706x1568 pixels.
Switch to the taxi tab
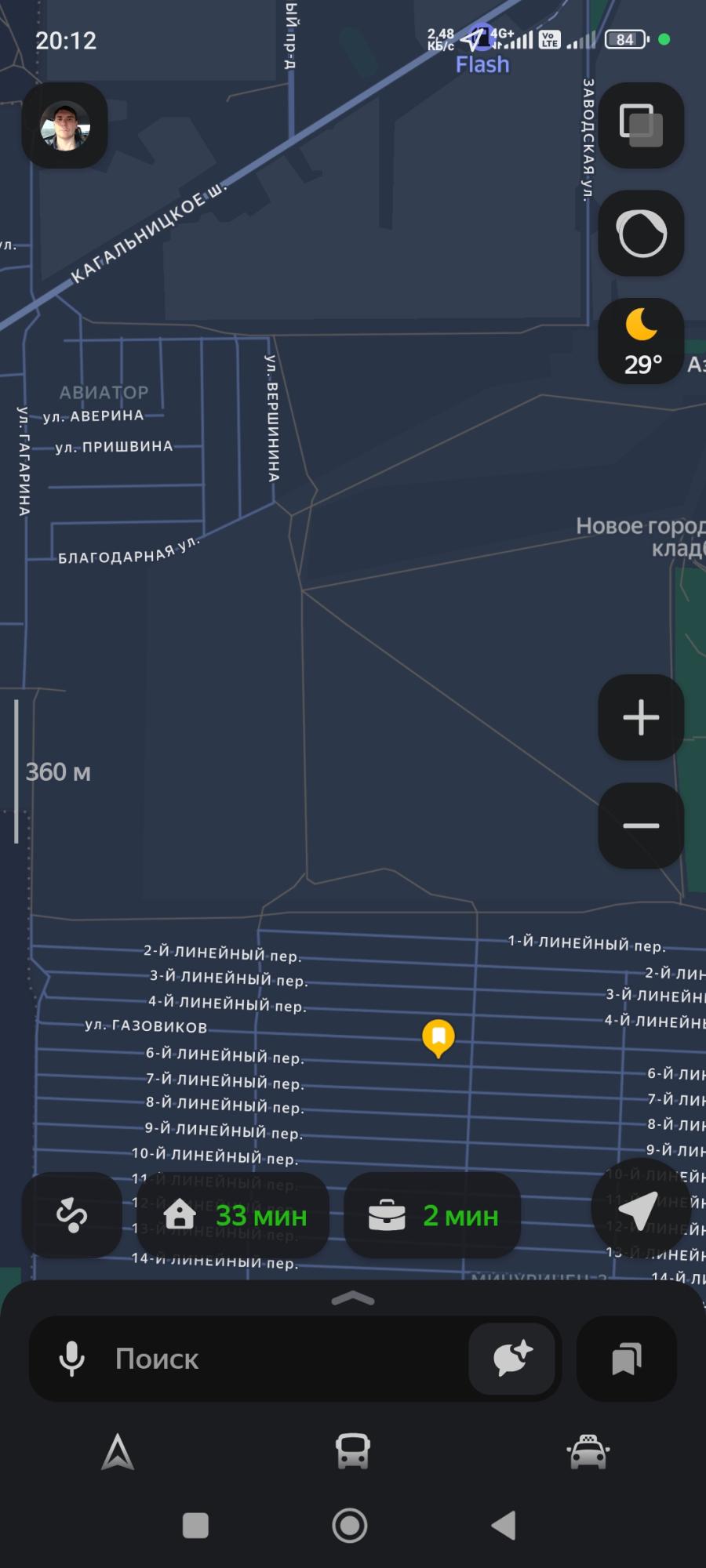(x=588, y=1451)
